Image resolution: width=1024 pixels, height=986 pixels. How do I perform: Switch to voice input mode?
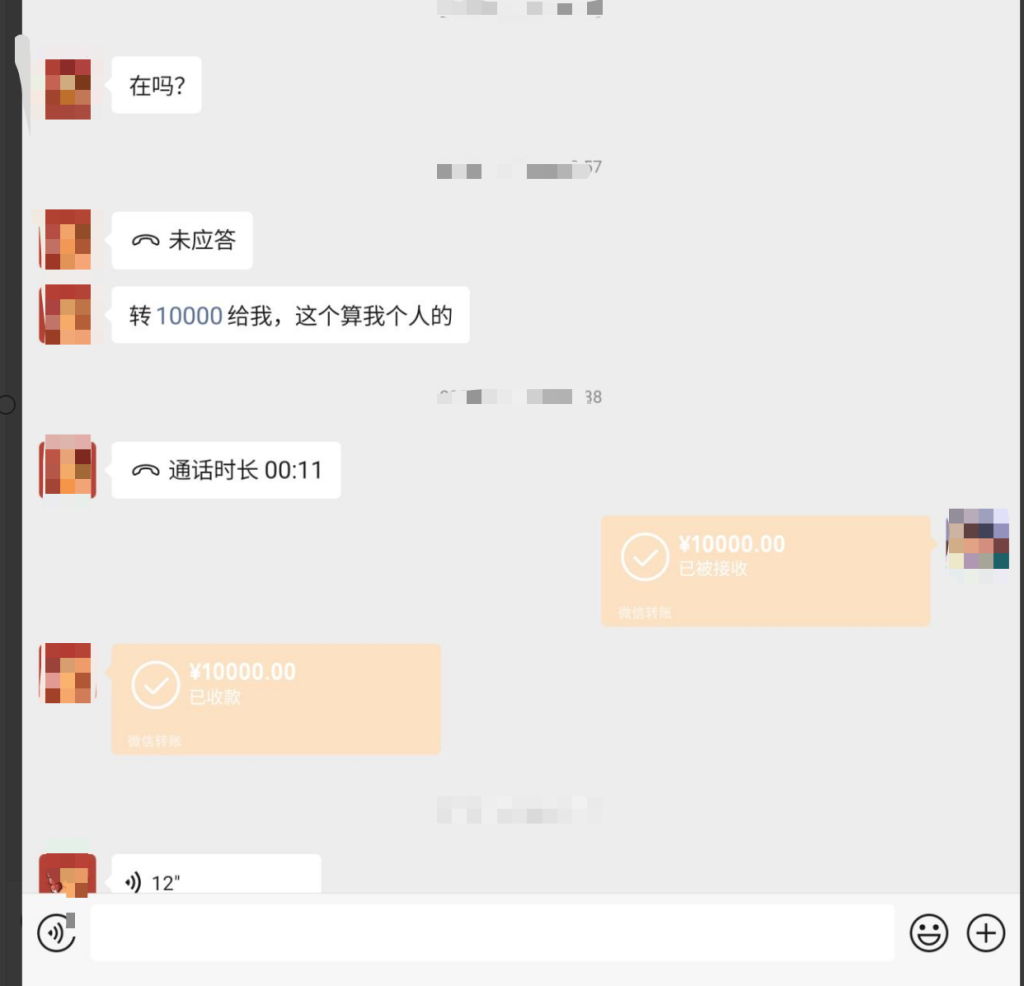click(x=56, y=933)
